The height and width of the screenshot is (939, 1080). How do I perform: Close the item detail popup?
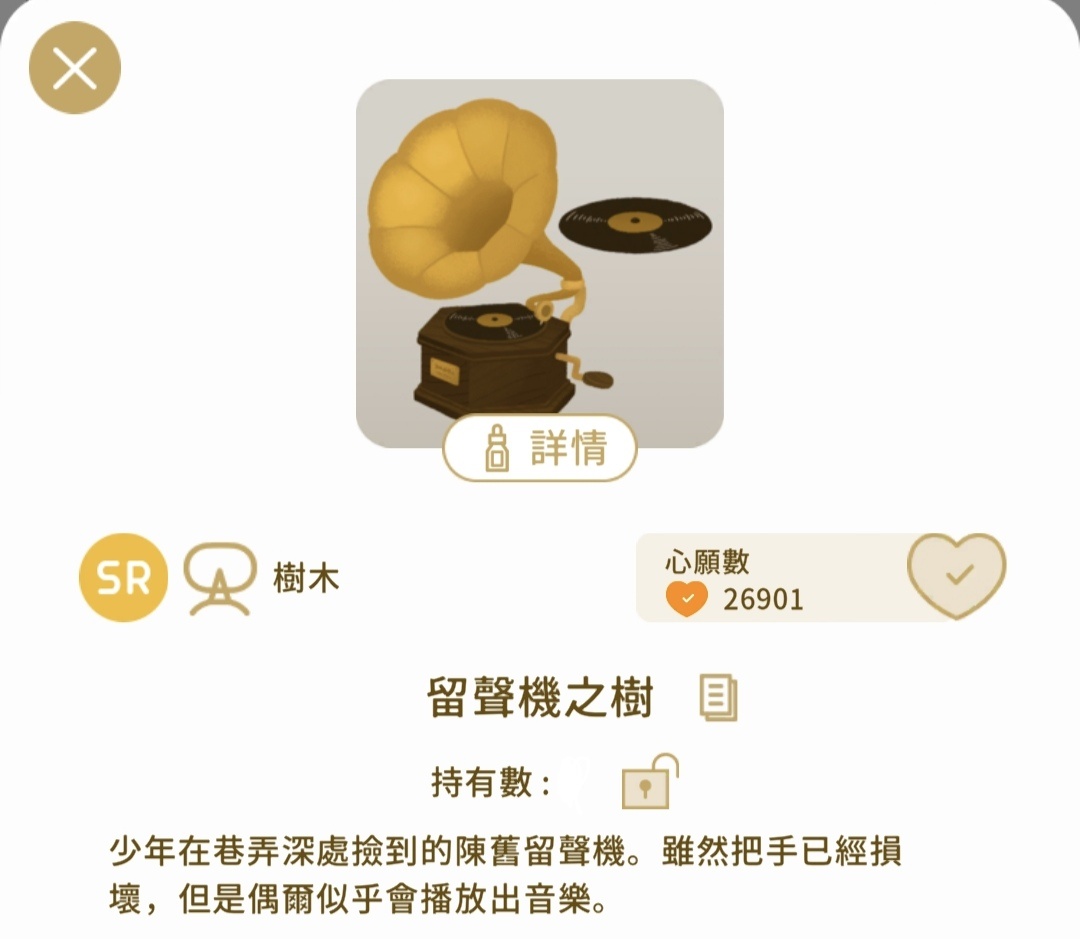click(x=75, y=68)
